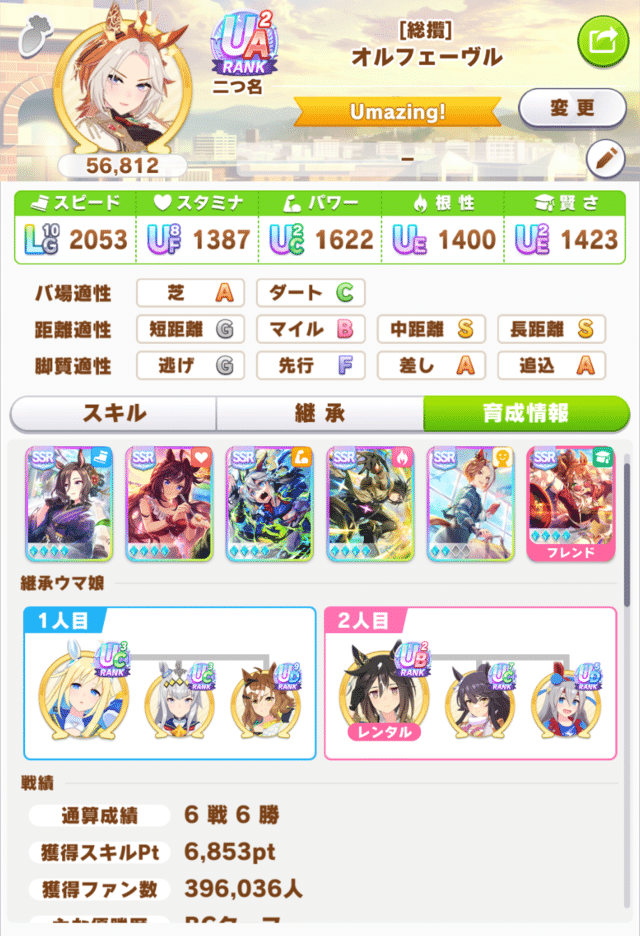Switch to the 継承 tab
The width and height of the screenshot is (640, 936).
pyautogui.click(x=319, y=413)
